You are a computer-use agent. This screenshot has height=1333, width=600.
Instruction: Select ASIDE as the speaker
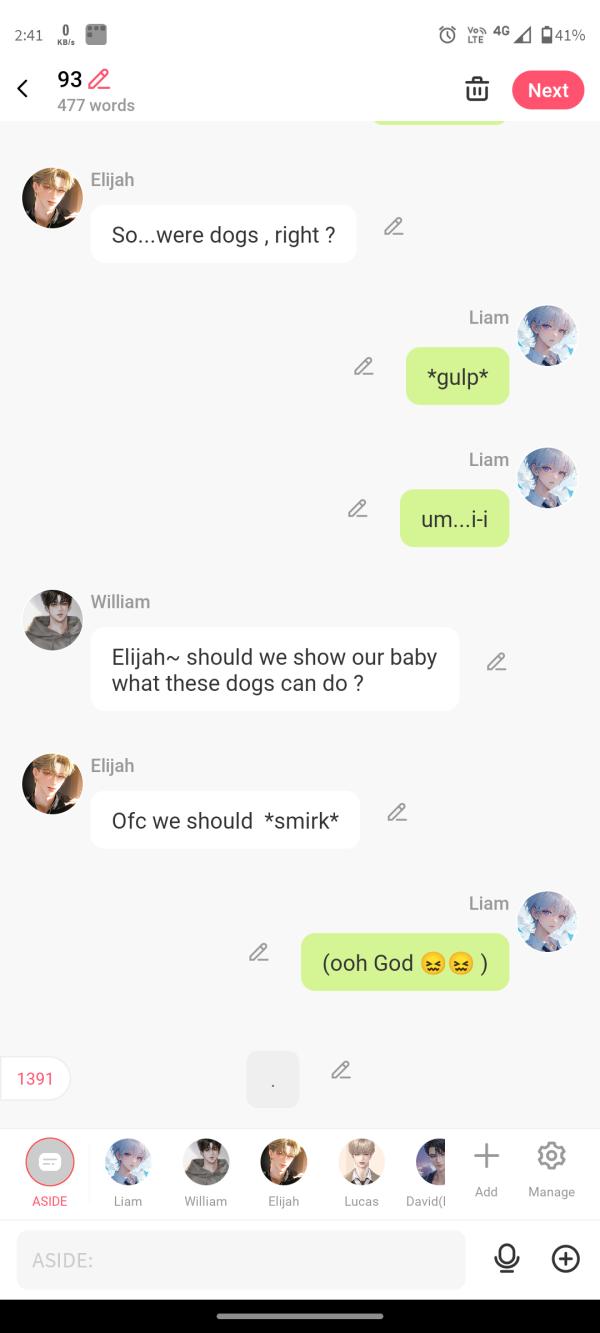click(x=50, y=1172)
